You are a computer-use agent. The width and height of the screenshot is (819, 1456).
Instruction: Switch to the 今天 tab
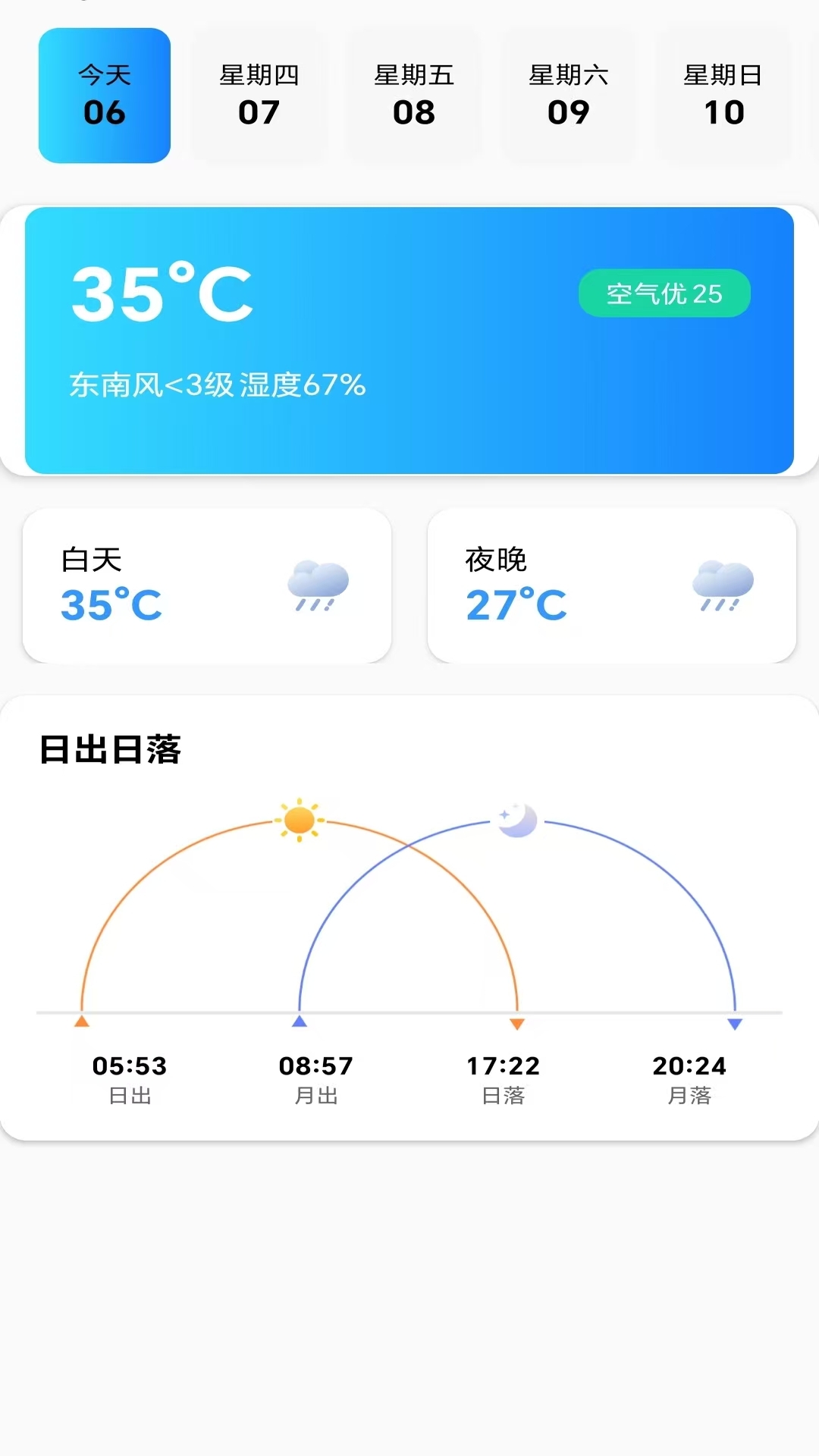coord(104,95)
